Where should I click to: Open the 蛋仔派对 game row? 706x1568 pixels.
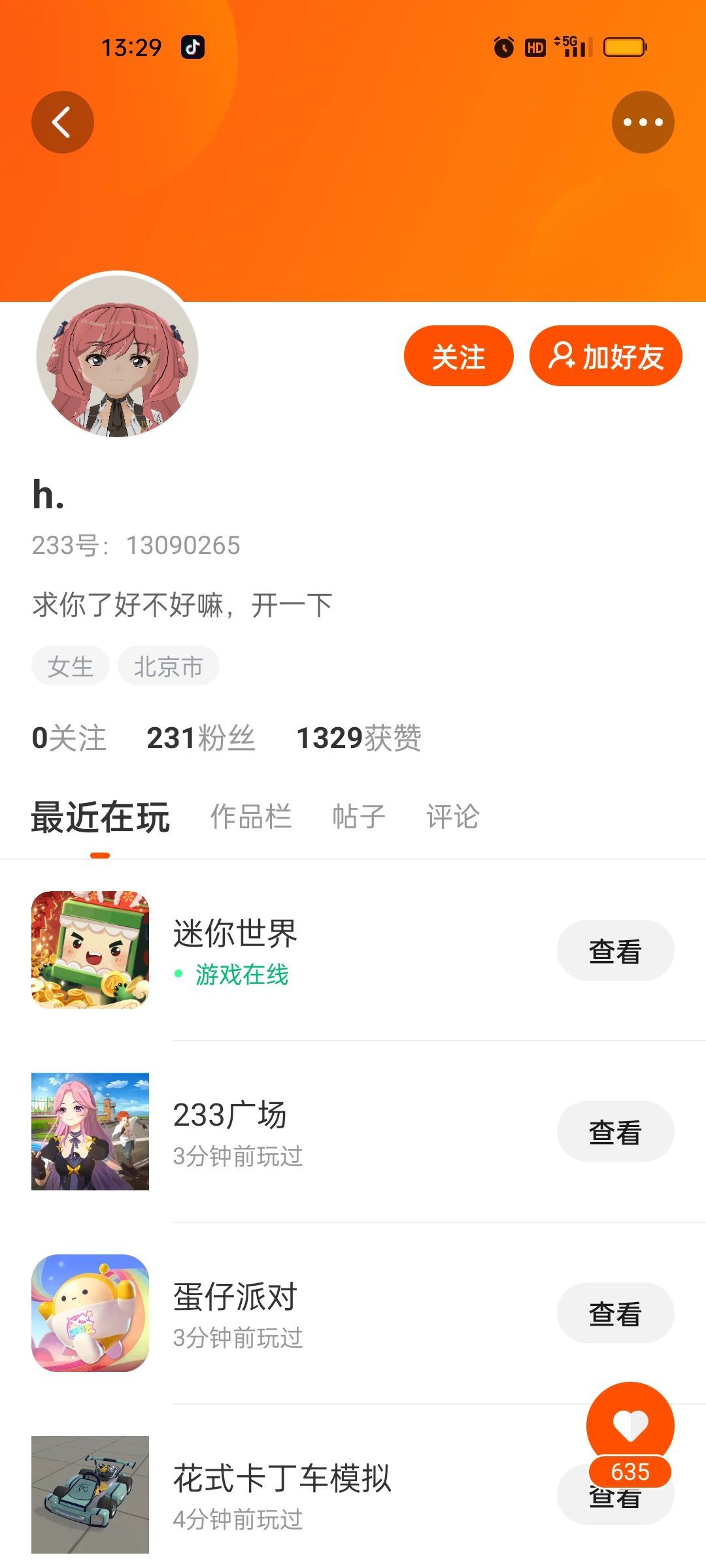click(353, 1313)
